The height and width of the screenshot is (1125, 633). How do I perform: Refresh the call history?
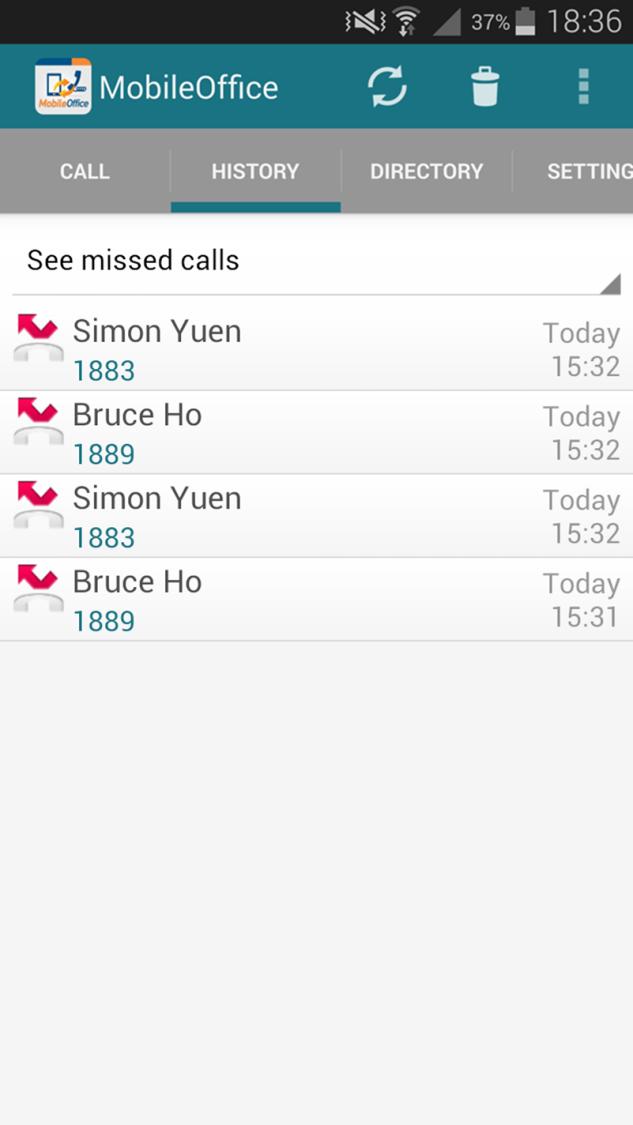pyautogui.click(x=387, y=87)
